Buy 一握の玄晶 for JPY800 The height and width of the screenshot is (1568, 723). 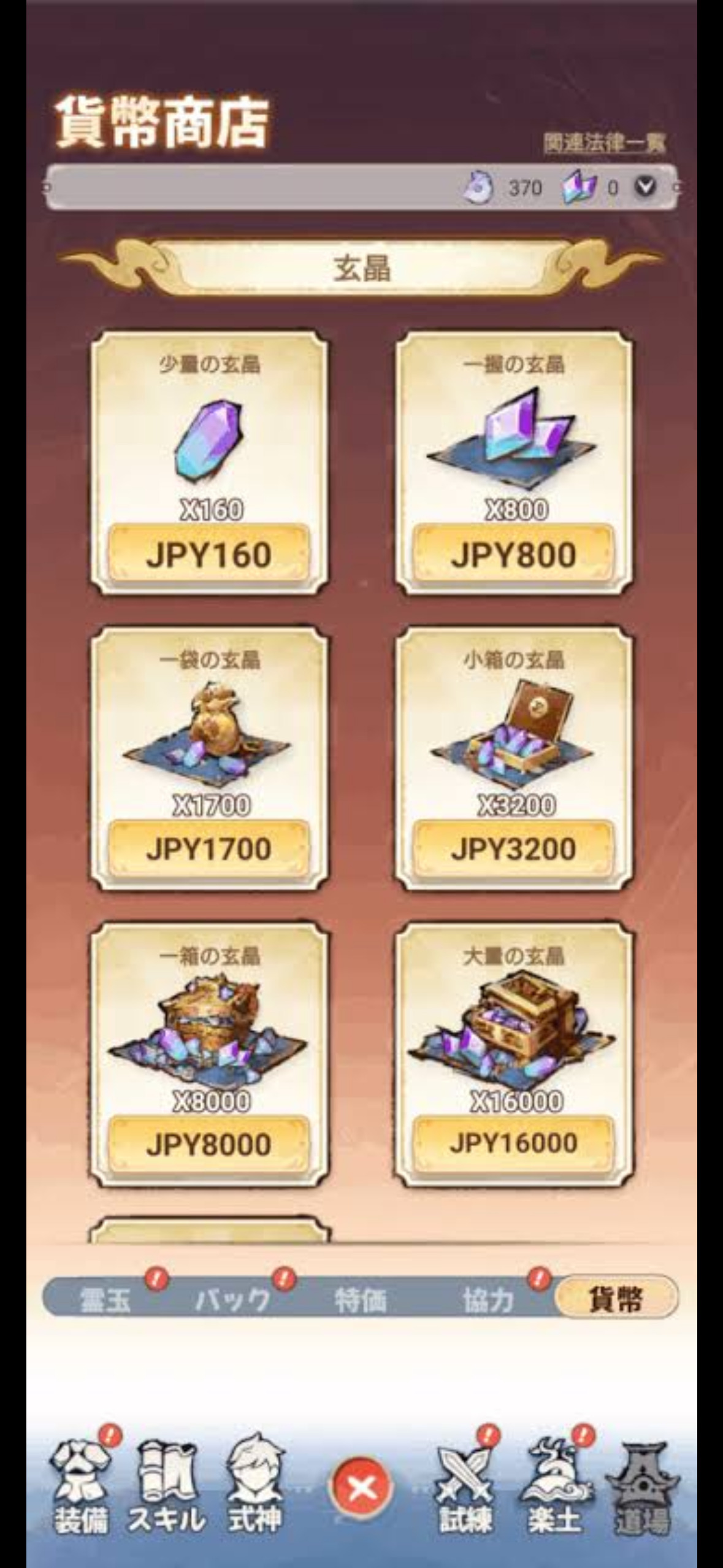point(513,555)
